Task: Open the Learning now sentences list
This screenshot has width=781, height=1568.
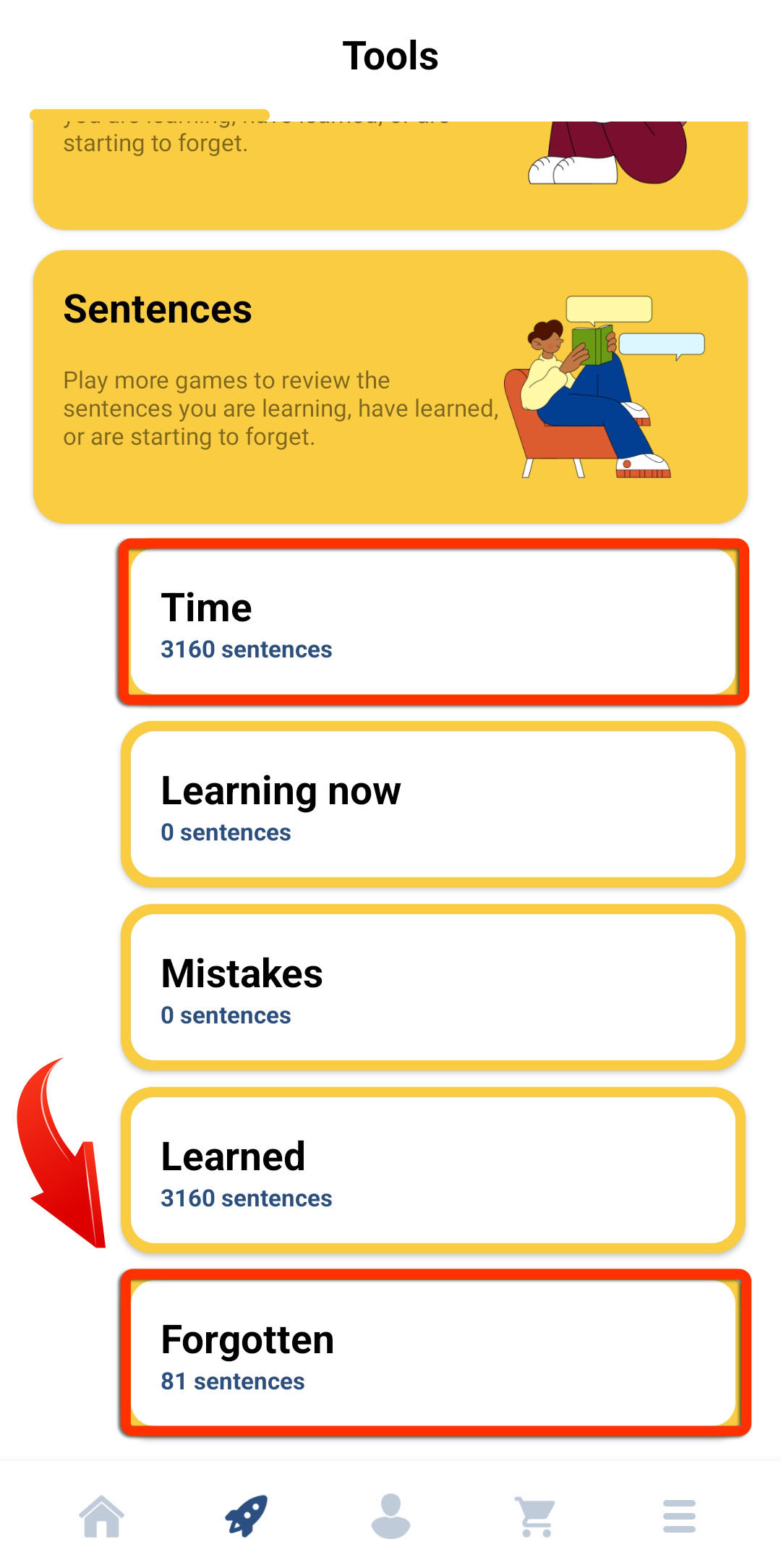Action: [x=432, y=805]
